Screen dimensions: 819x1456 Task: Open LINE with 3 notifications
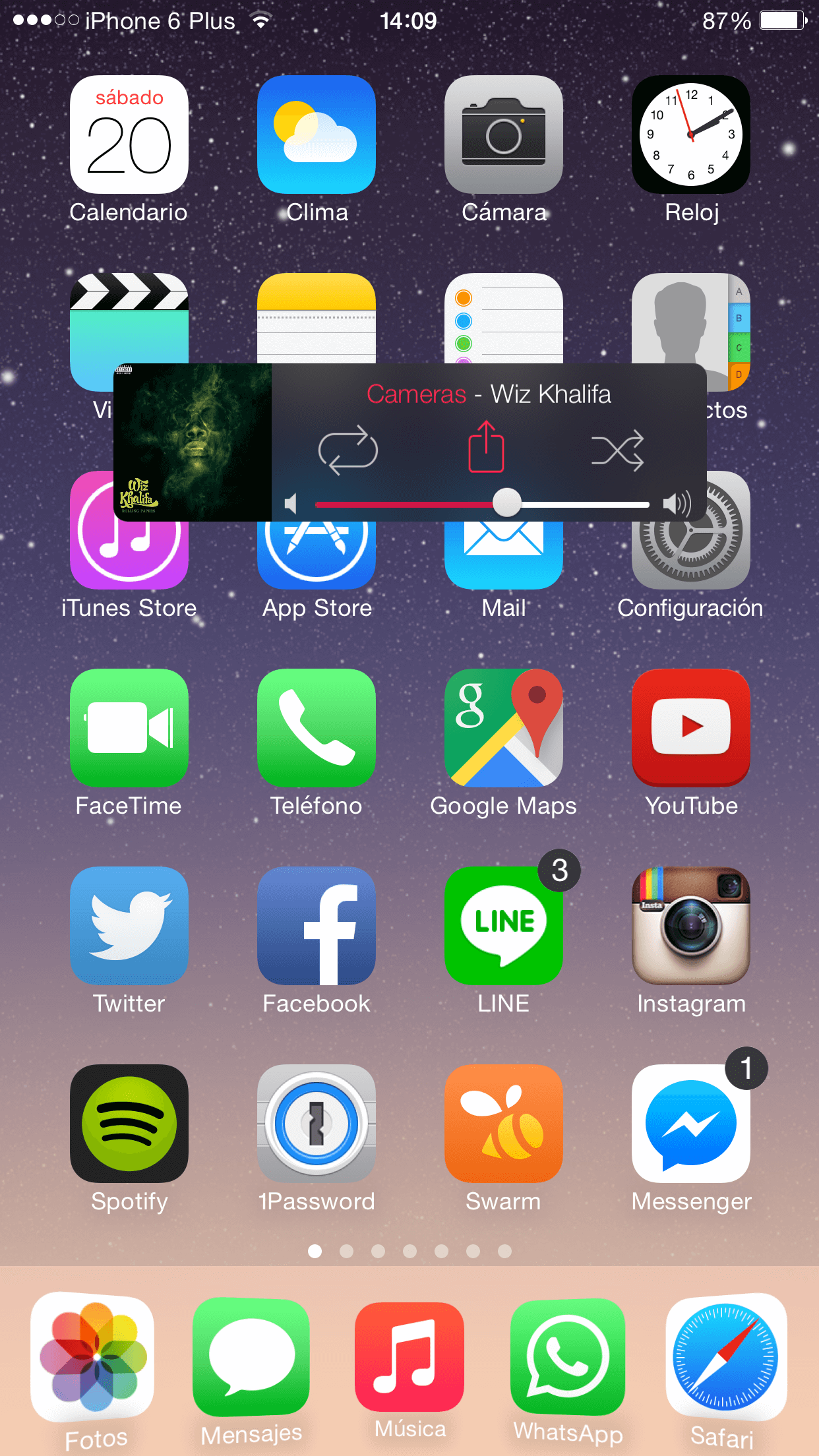click(504, 926)
